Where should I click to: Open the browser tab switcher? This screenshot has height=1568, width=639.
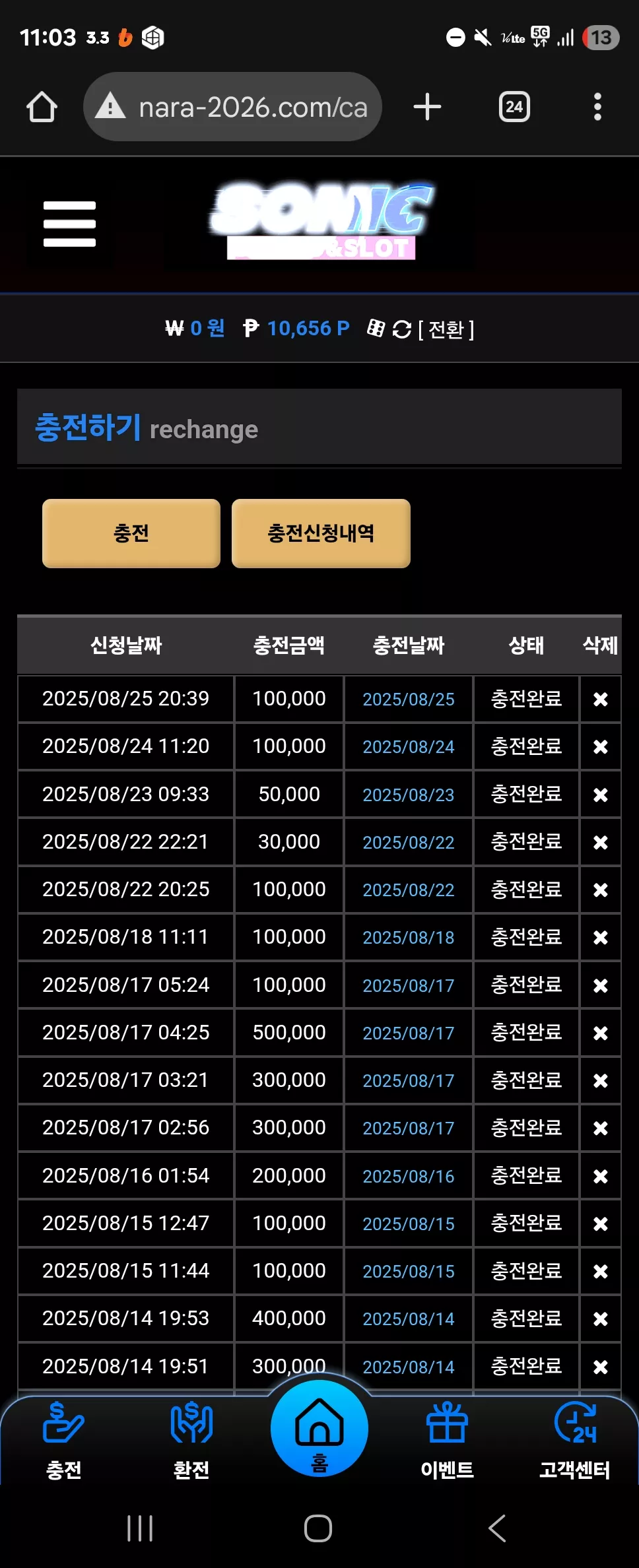[x=514, y=107]
